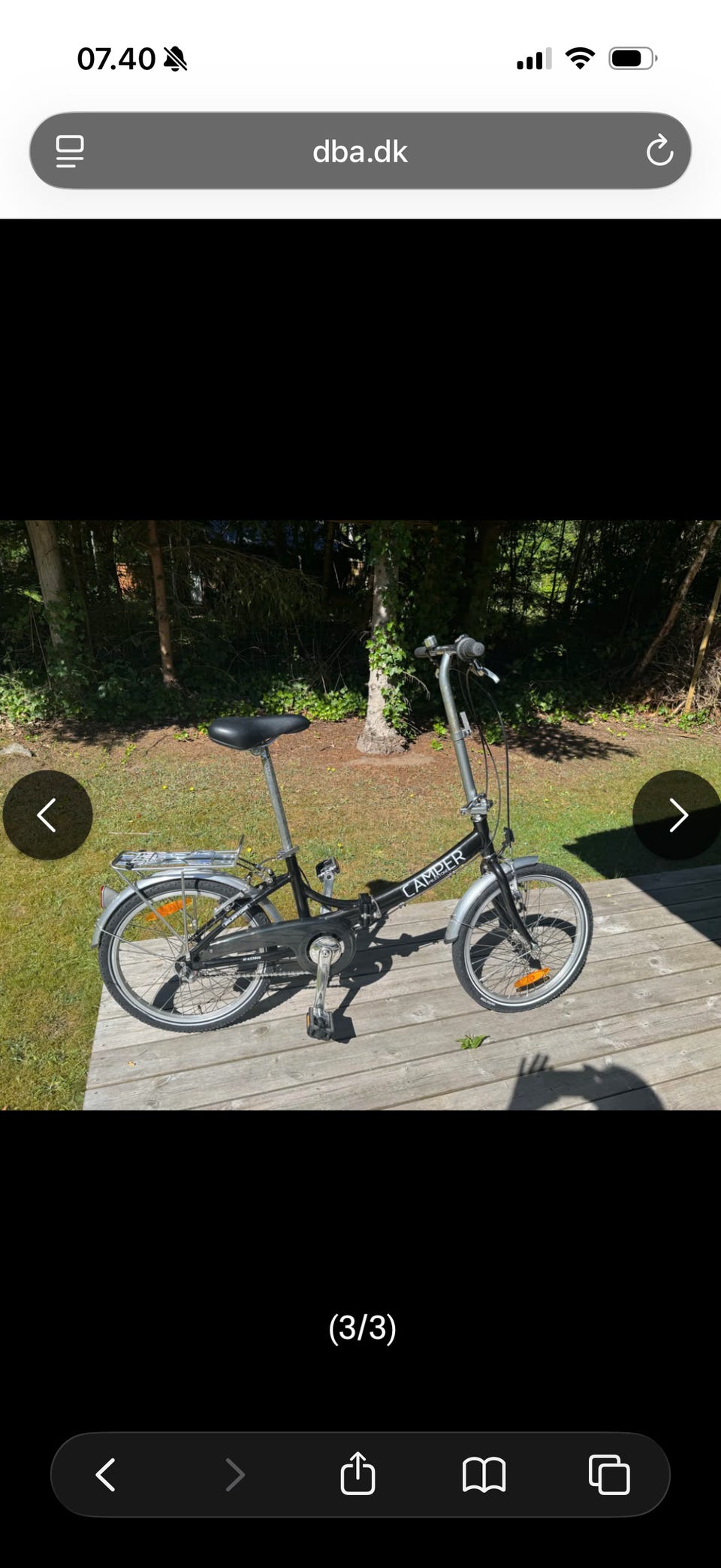Tap the dba.dk address field
The width and height of the screenshot is (721, 1568).
point(360,151)
